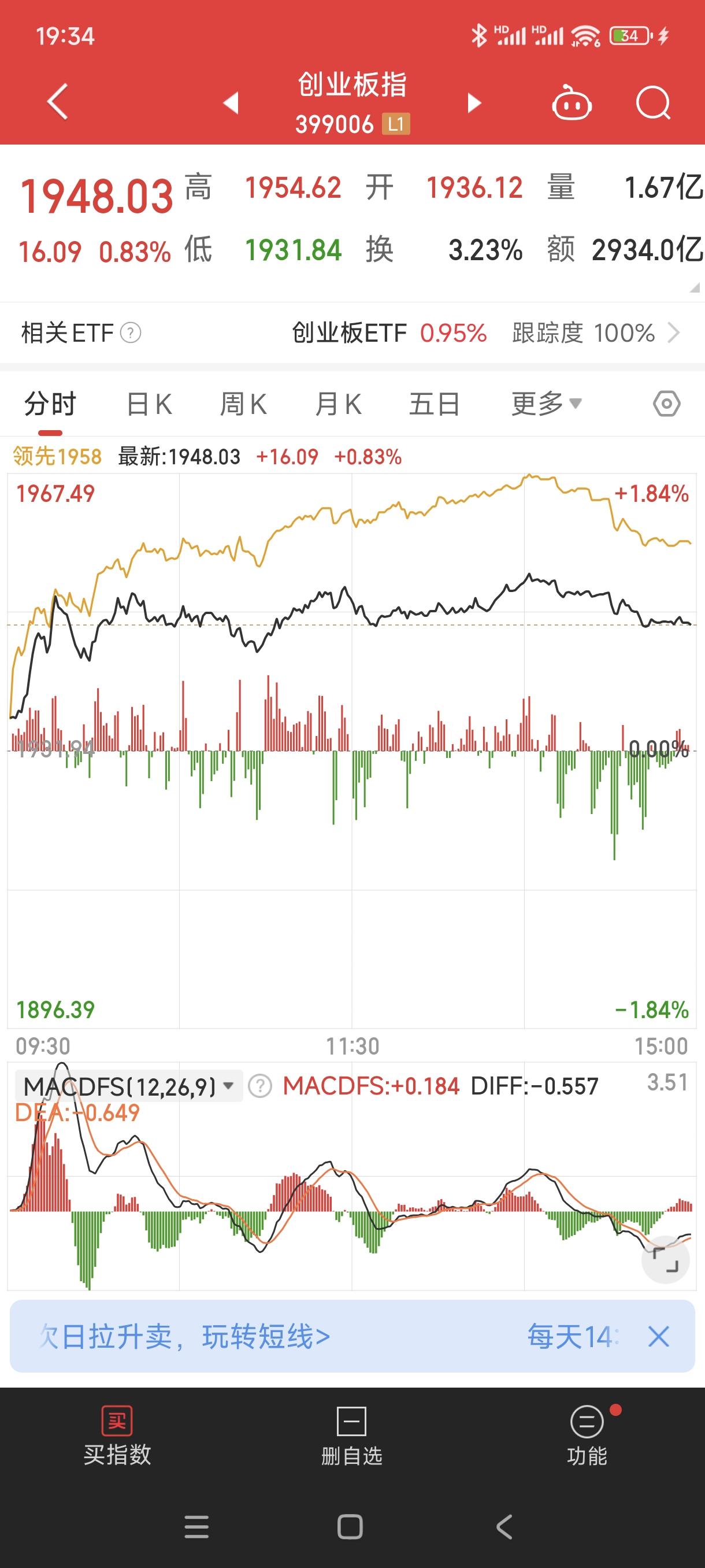Switch to the 日K tab
This screenshot has height=1568, width=705.
click(149, 403)
